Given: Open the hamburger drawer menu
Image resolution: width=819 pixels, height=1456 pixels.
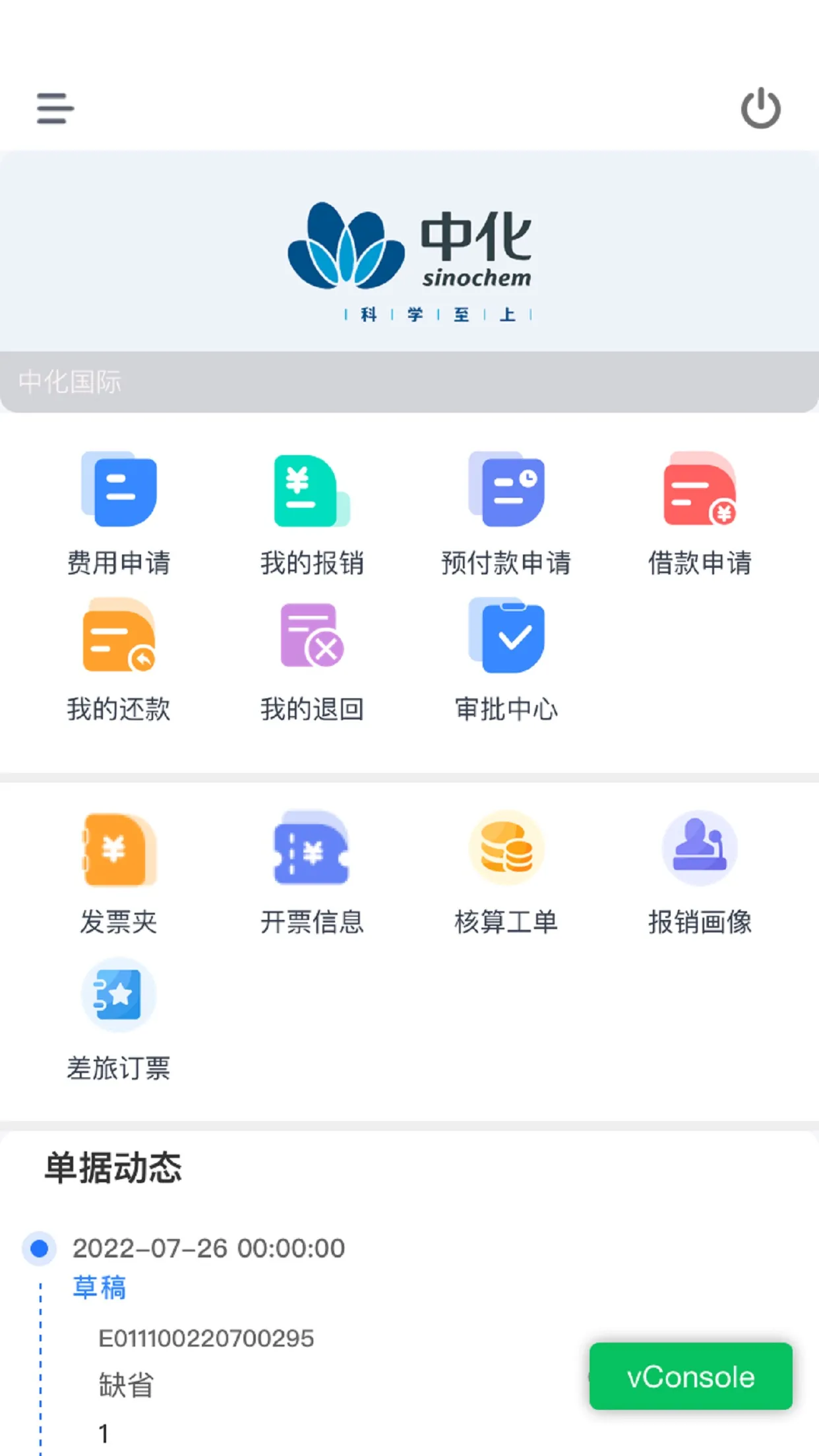Looking at the screenshot, I should point(55,108).
